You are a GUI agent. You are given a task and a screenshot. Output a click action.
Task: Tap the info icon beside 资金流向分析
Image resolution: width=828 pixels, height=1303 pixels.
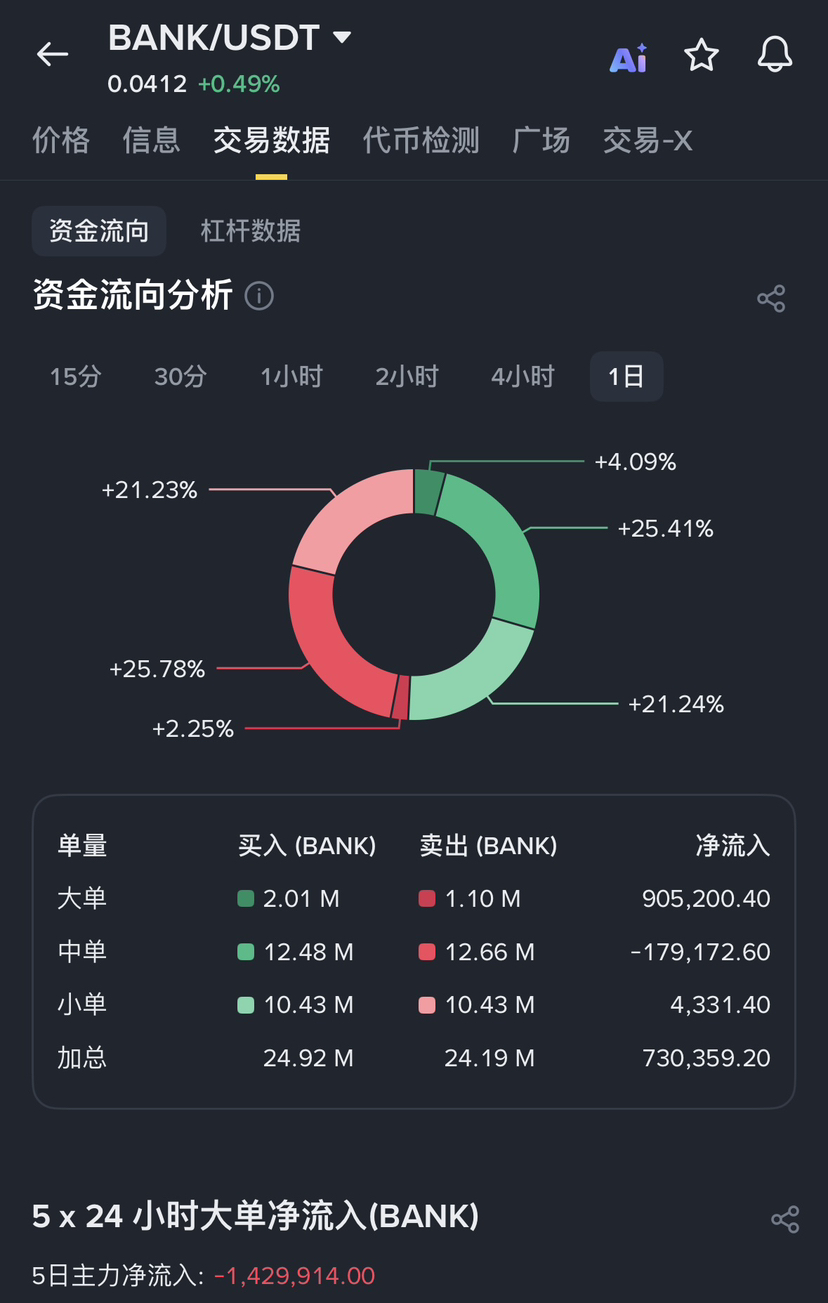click(x=259, y=296)
